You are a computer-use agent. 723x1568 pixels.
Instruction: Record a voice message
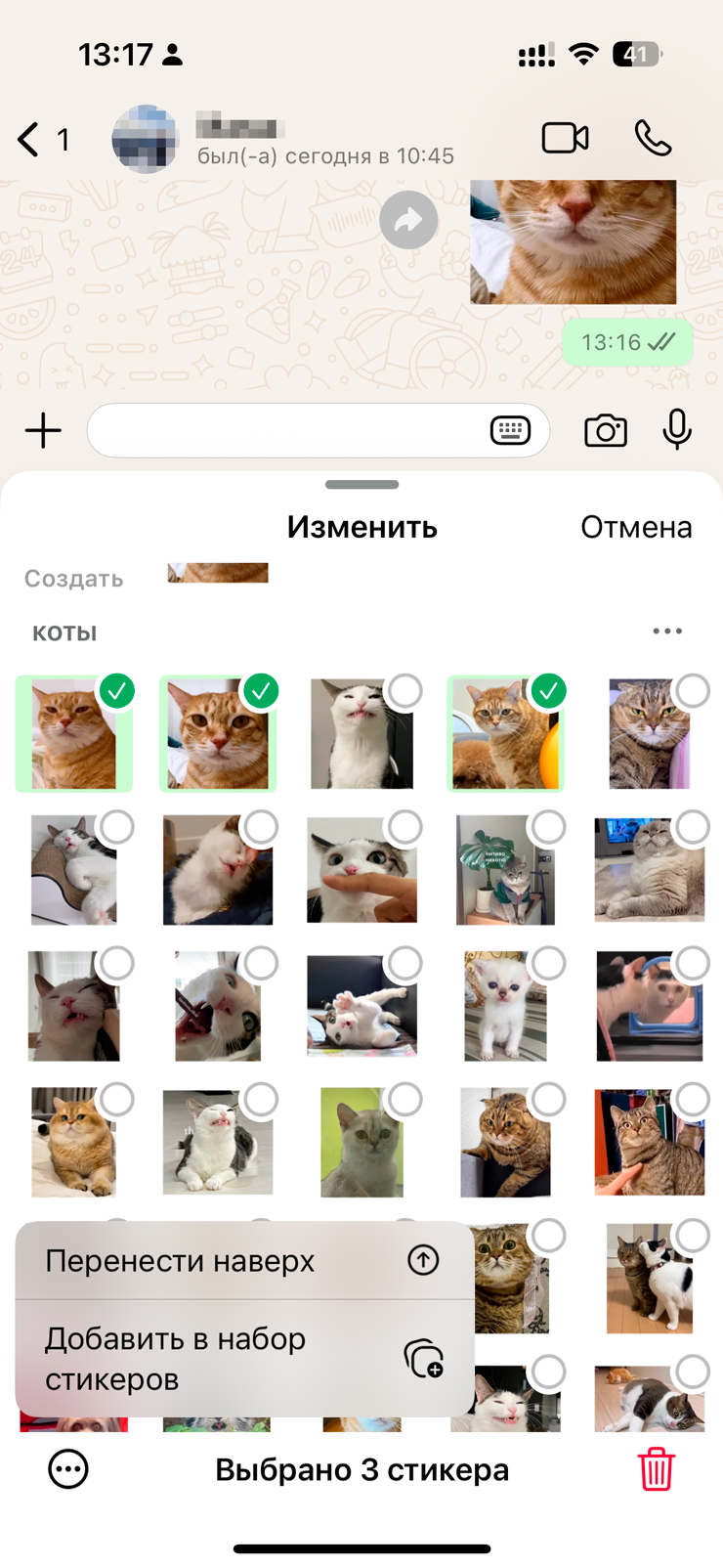(x=677, y=430)
